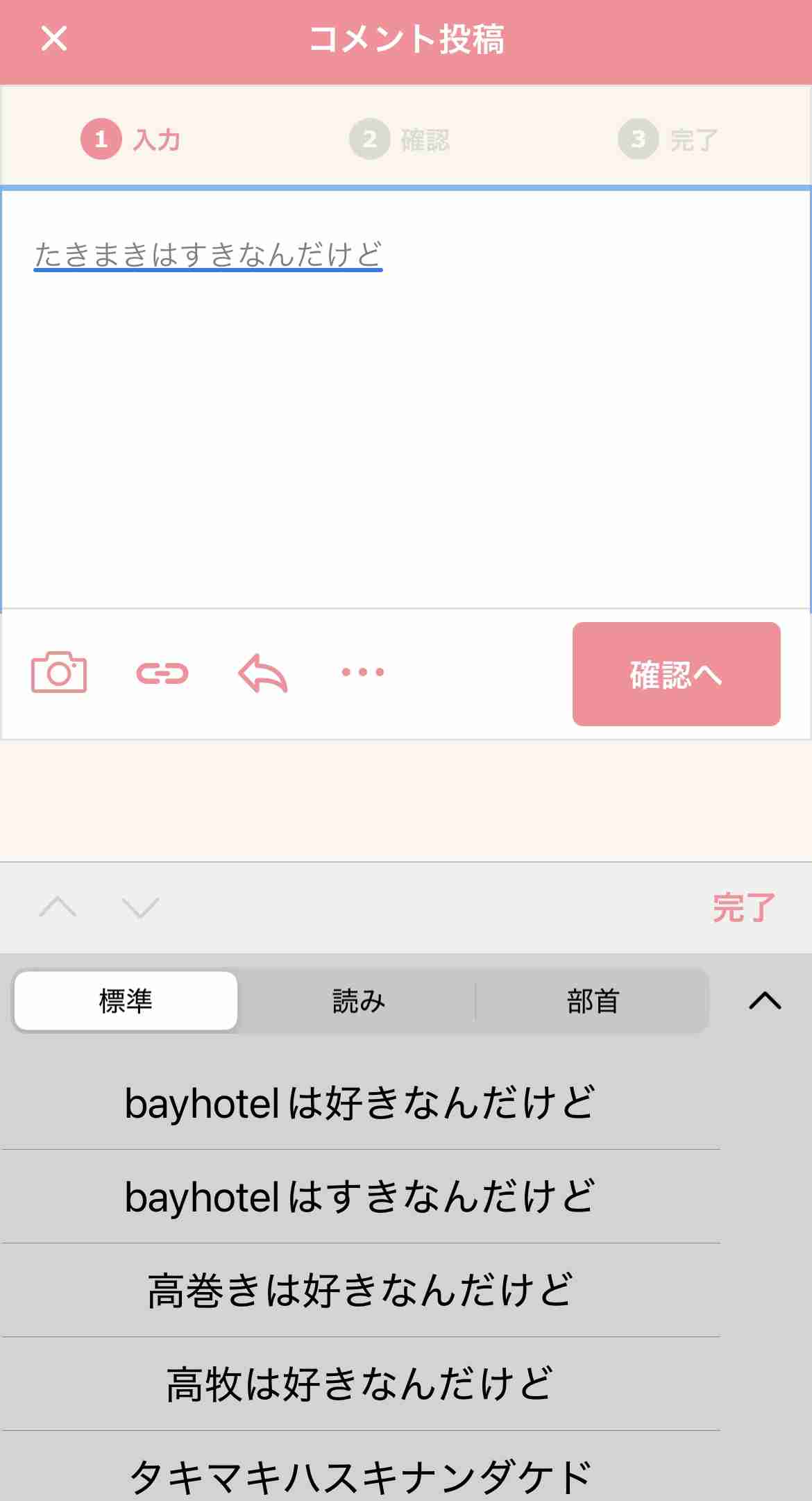Proceed with the 確認へ button

pyautogui.click(x=677, y=674)
